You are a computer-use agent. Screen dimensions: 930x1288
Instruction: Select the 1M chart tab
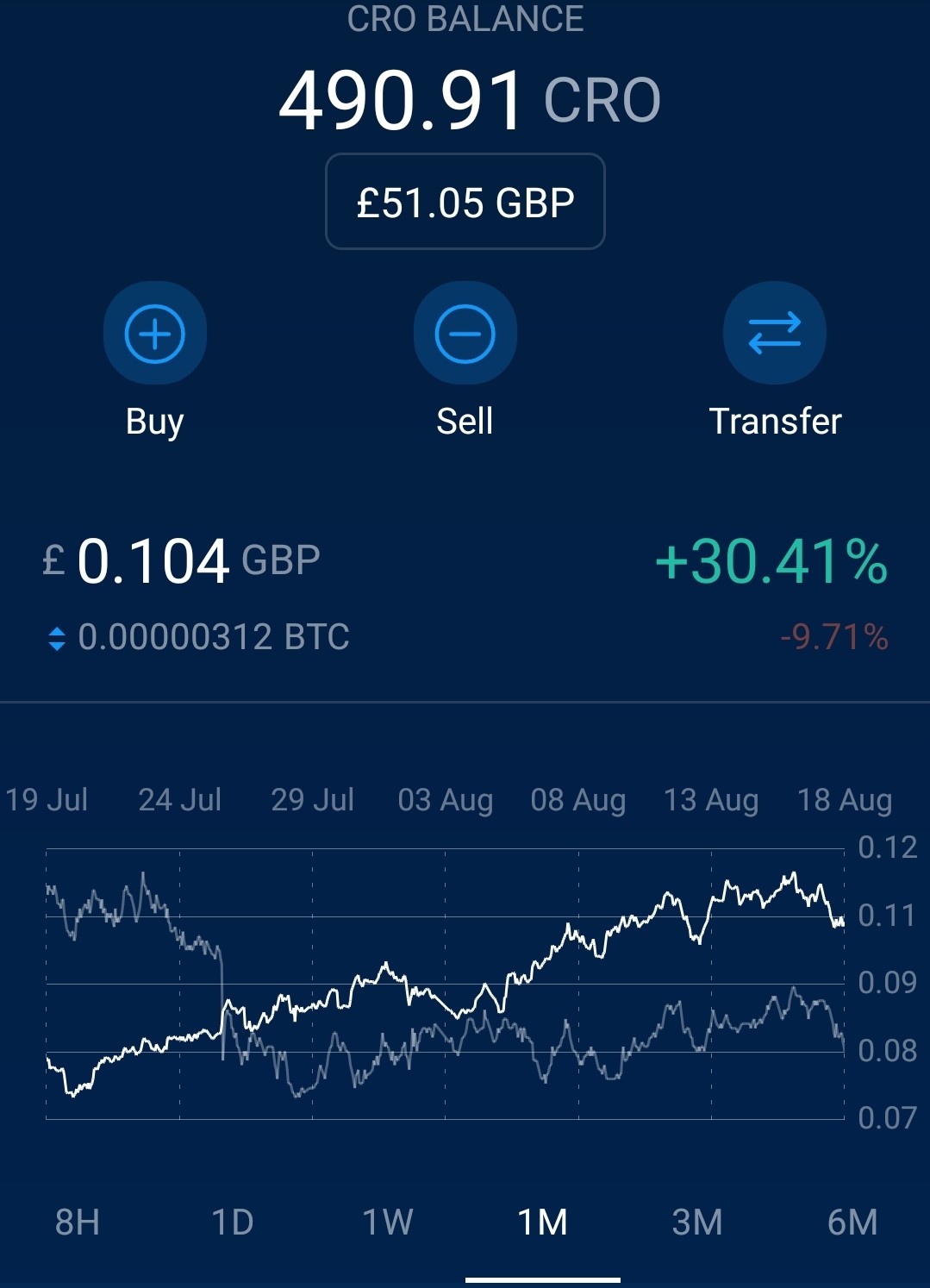543,1222
